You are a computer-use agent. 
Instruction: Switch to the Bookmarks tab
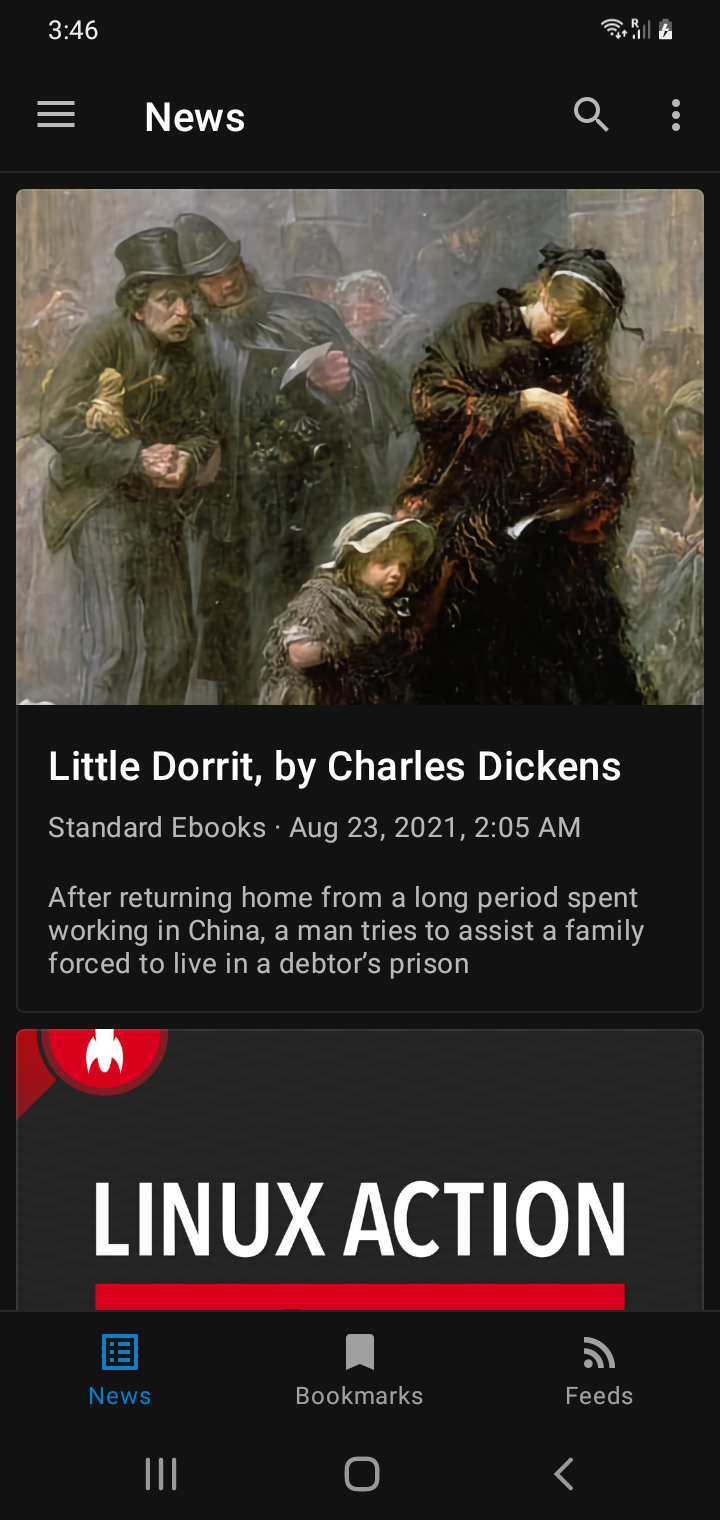pos(359,1370)
